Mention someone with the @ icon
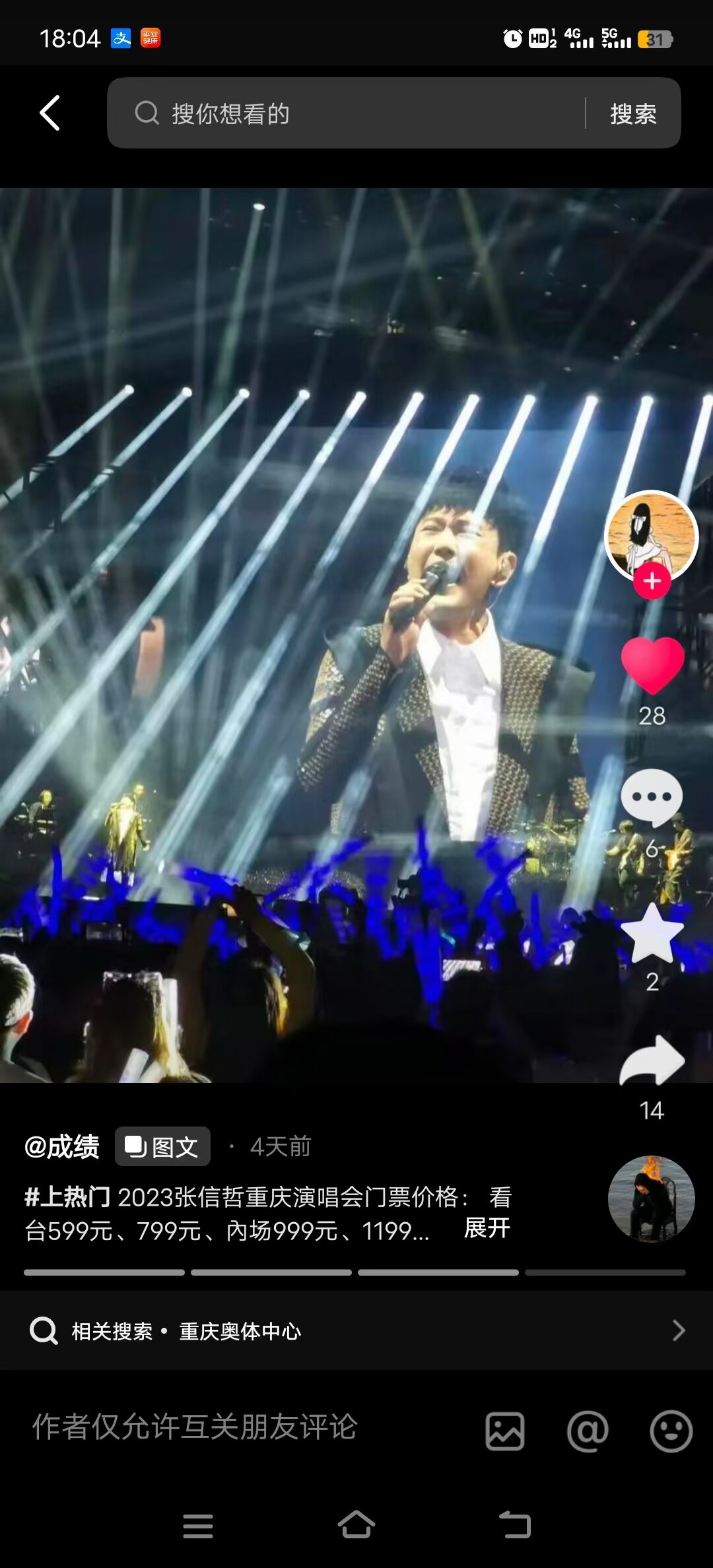Screen dimensions: 713x1568 pyautogui.click(x=588, y=1431)
